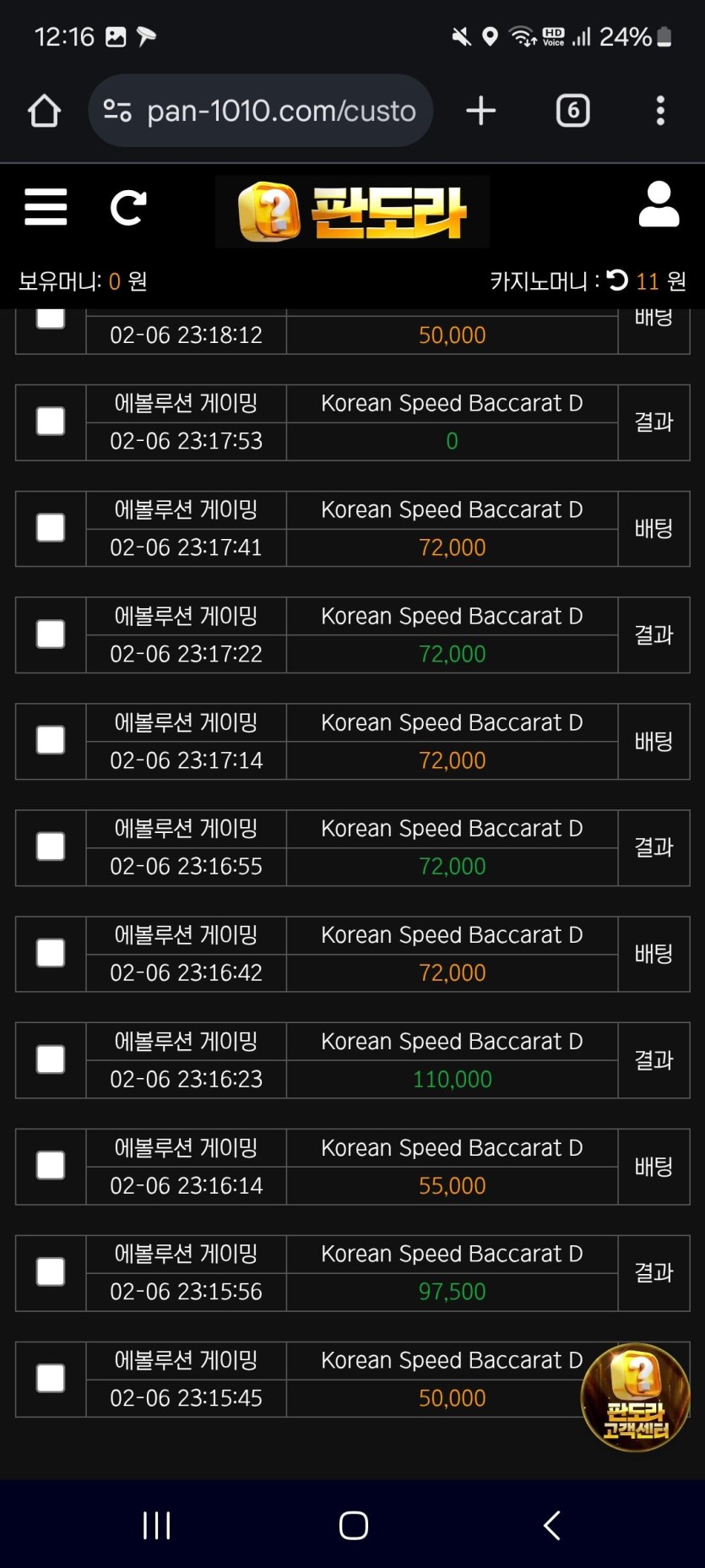Select the 23:16:55 record checkbox
Screen dimensions: 705x1568
coord(51,847)
